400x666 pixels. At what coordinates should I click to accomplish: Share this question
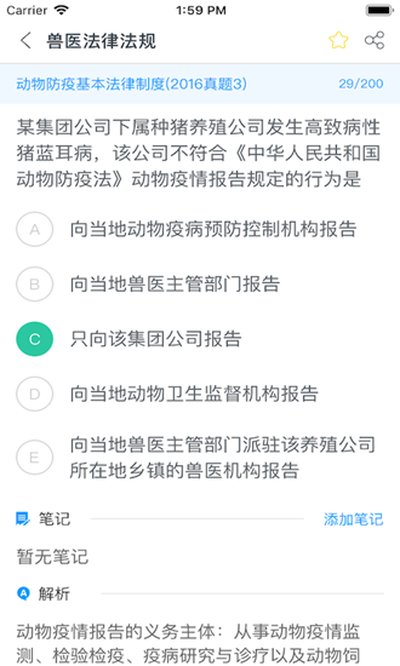[x=375, y=41]
